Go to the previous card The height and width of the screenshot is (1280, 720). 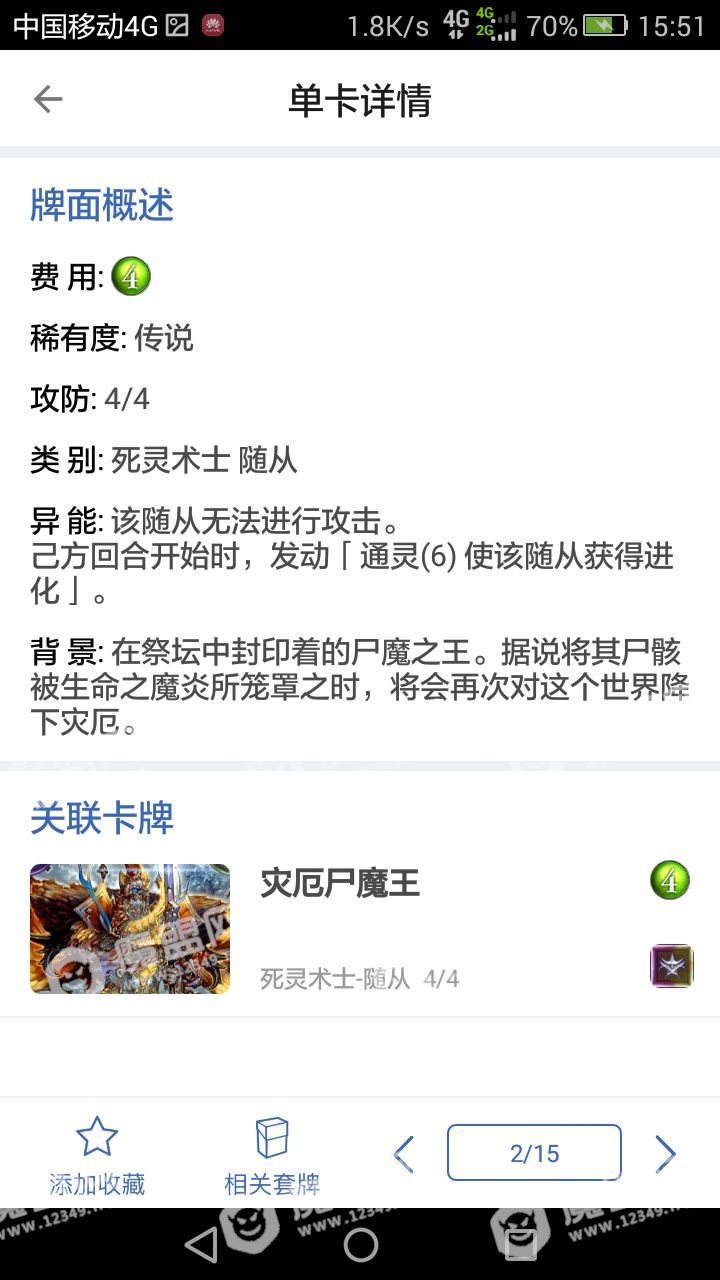(x=403, y=1154)
